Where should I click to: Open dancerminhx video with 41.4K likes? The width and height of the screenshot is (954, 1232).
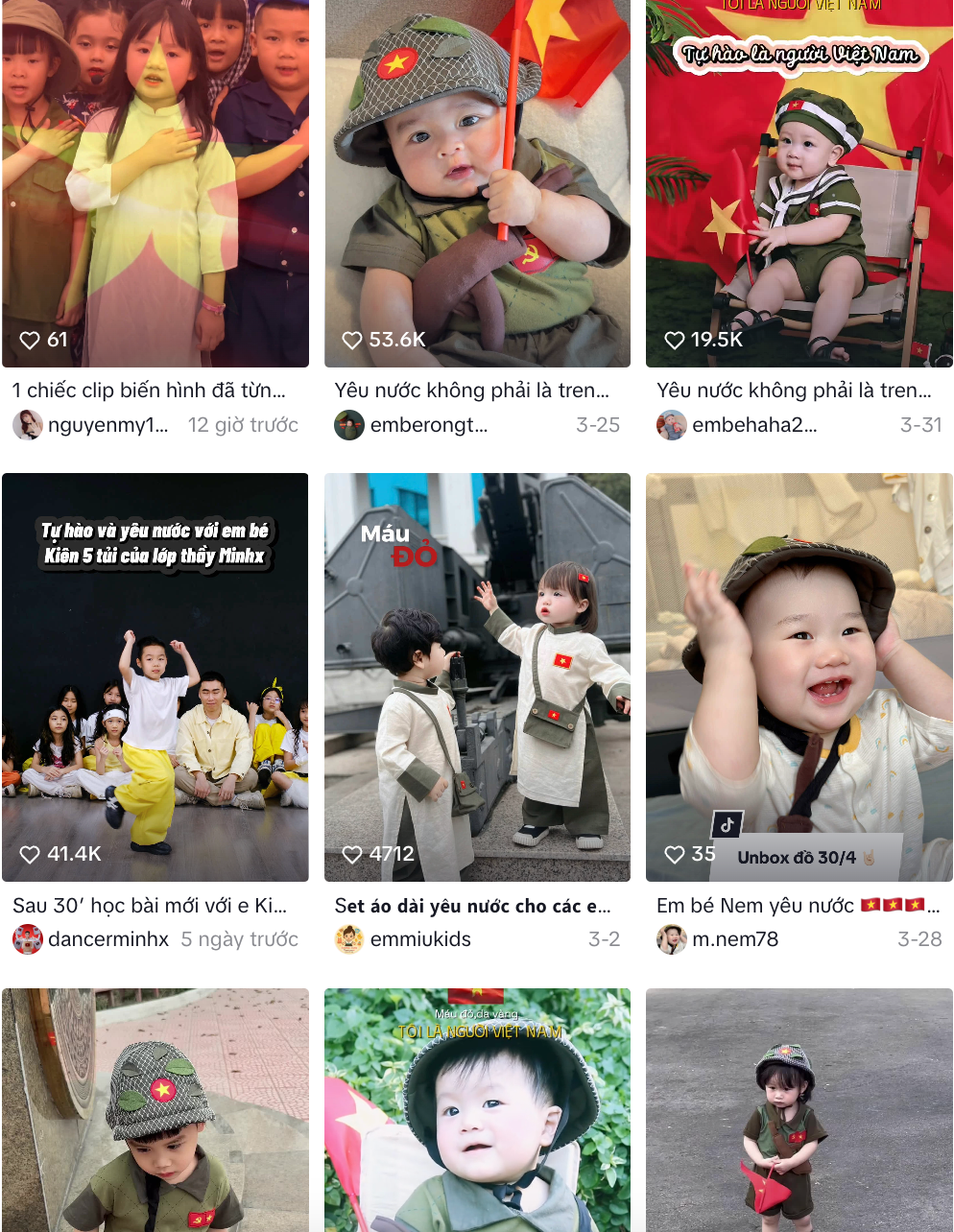click(x=155, y=676)
